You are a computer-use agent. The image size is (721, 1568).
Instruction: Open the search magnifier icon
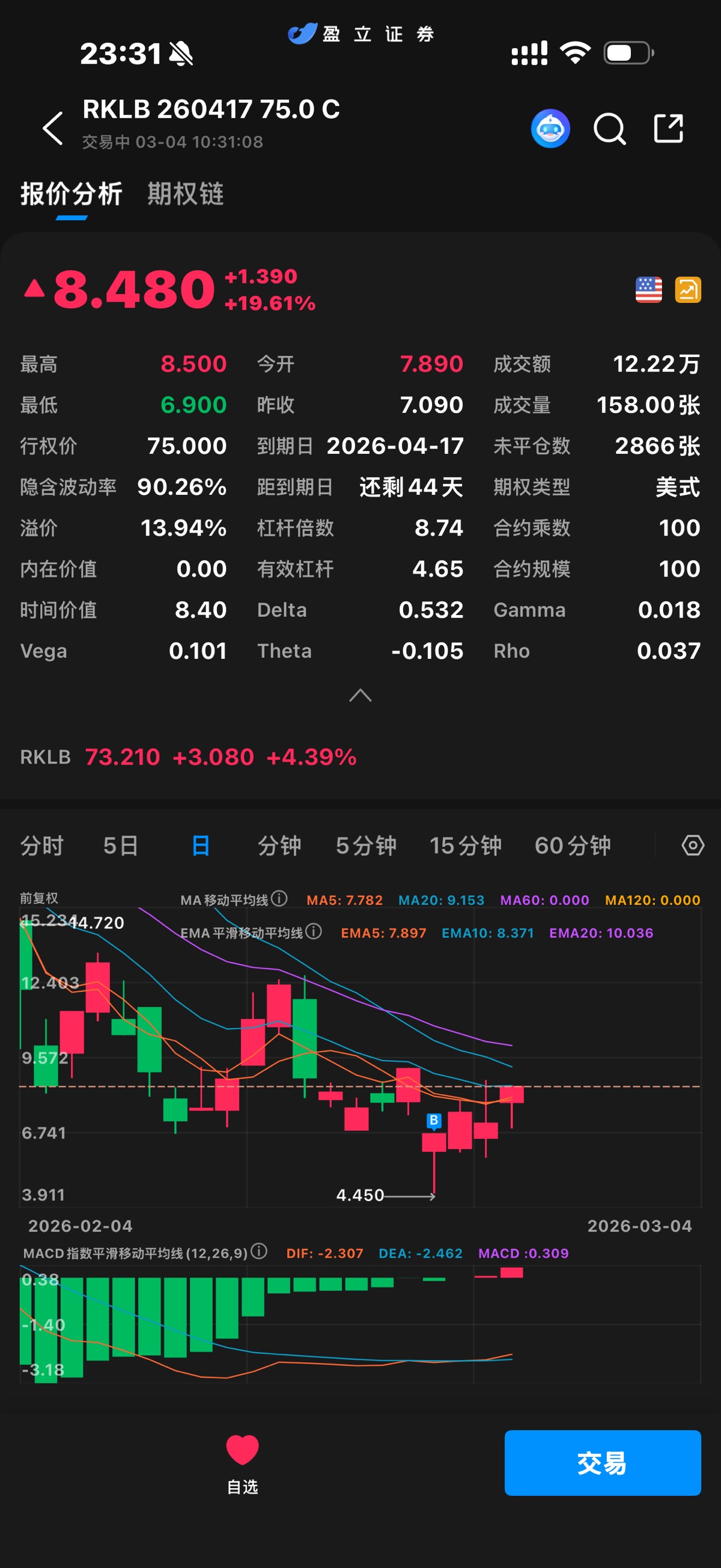click(609, 129)
